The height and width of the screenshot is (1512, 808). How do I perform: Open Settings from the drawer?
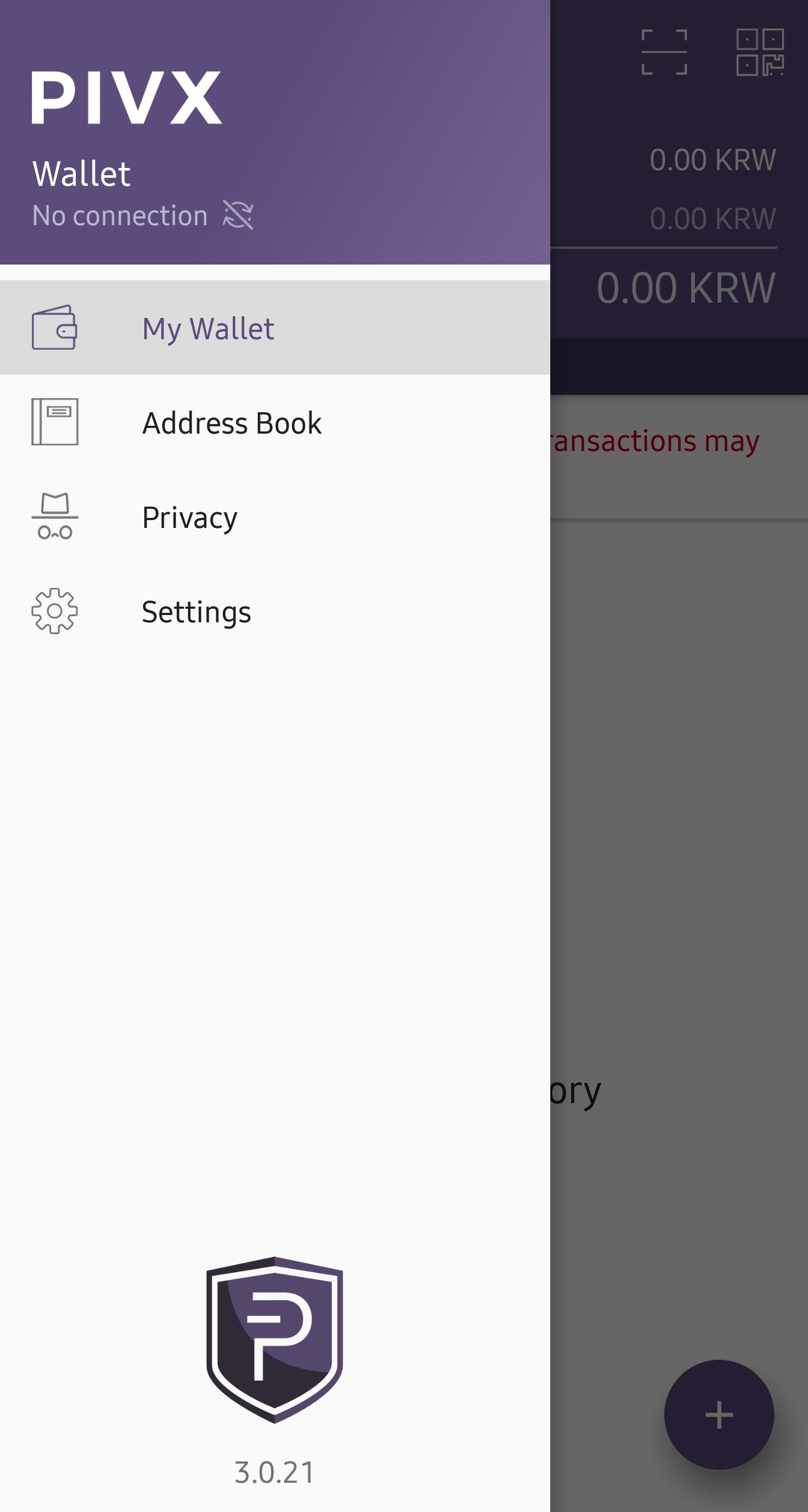(x=197, y=612)
